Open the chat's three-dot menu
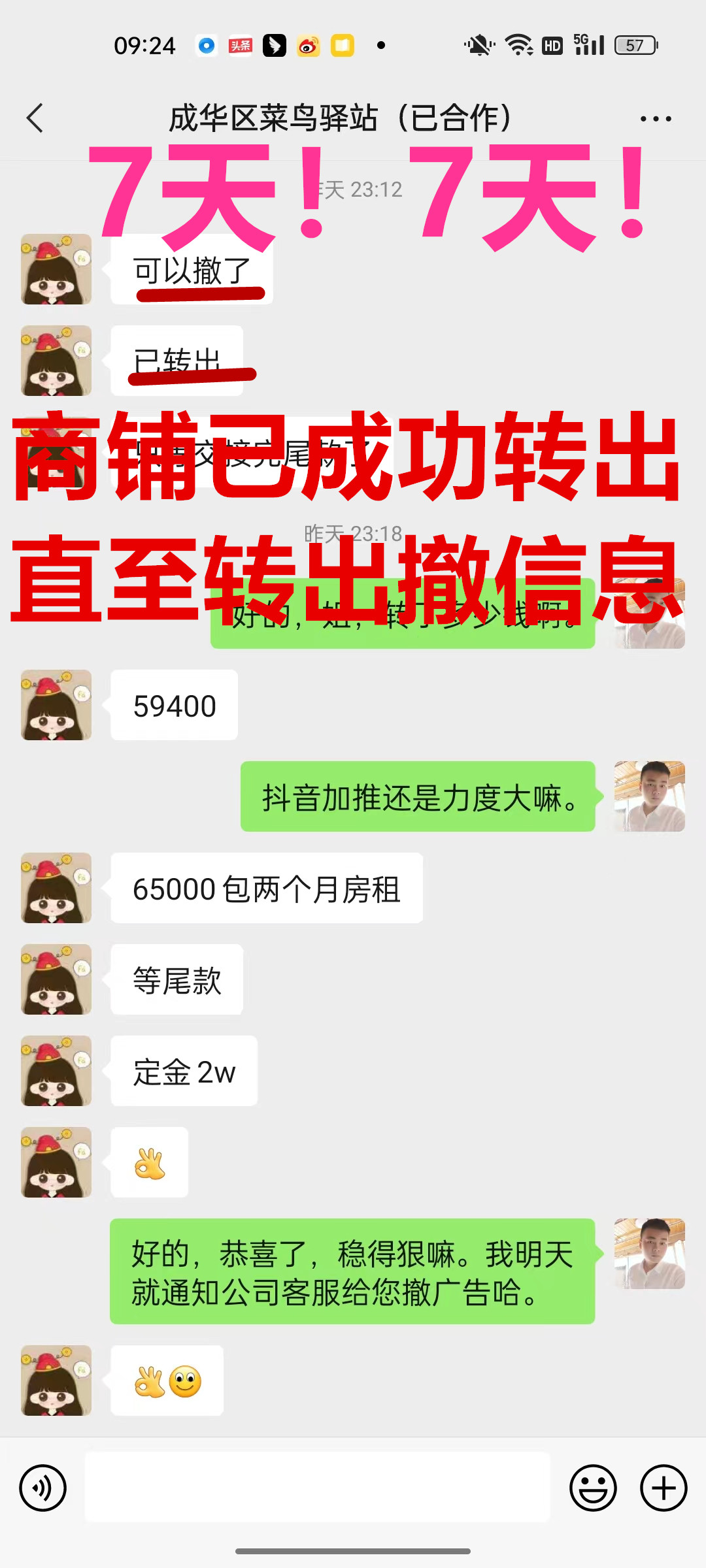 (x=656, y=119)
